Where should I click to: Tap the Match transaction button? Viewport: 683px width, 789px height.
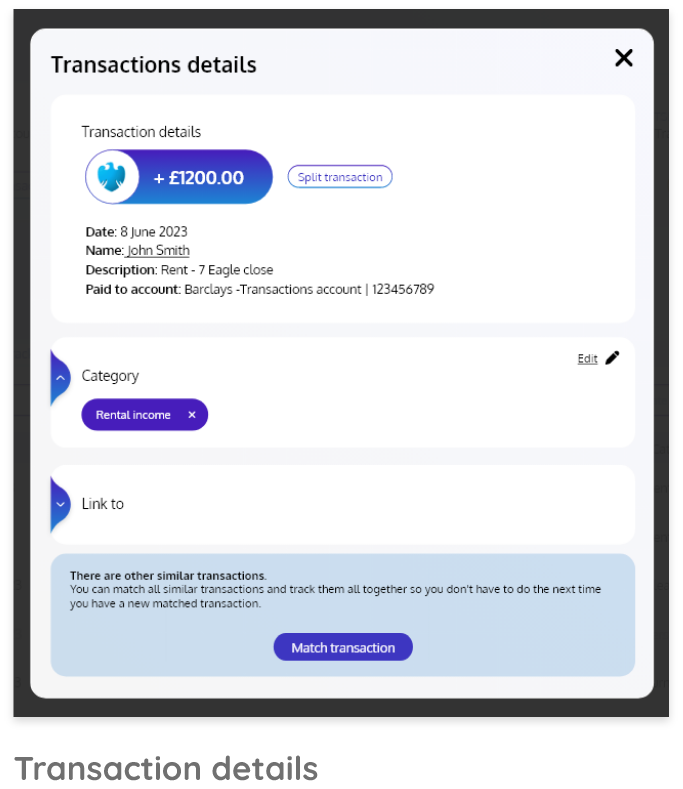343,648
